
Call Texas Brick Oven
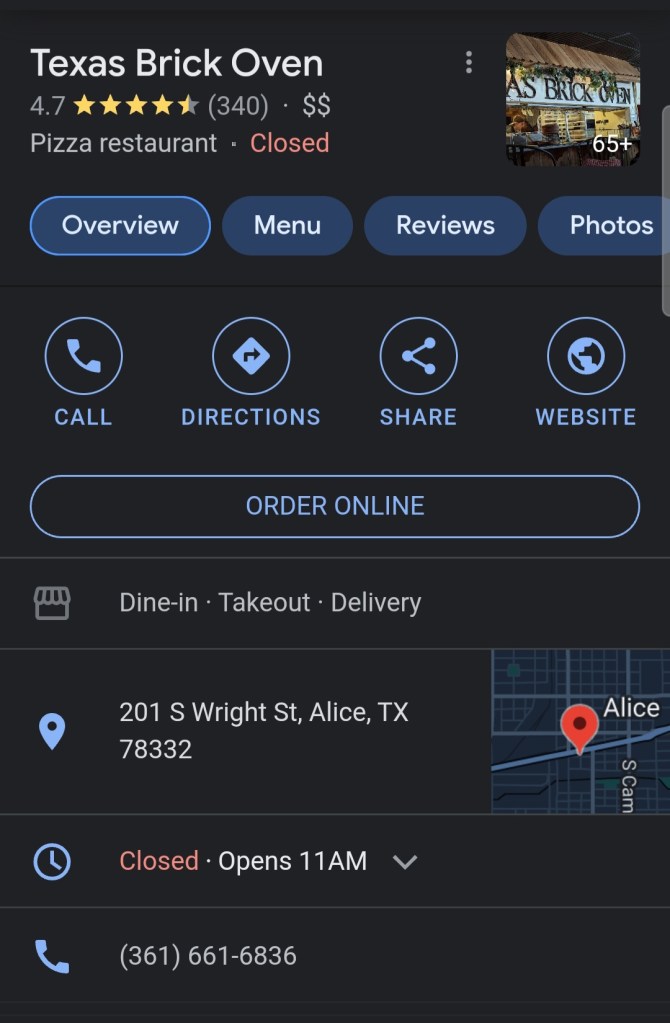(83, 372)
